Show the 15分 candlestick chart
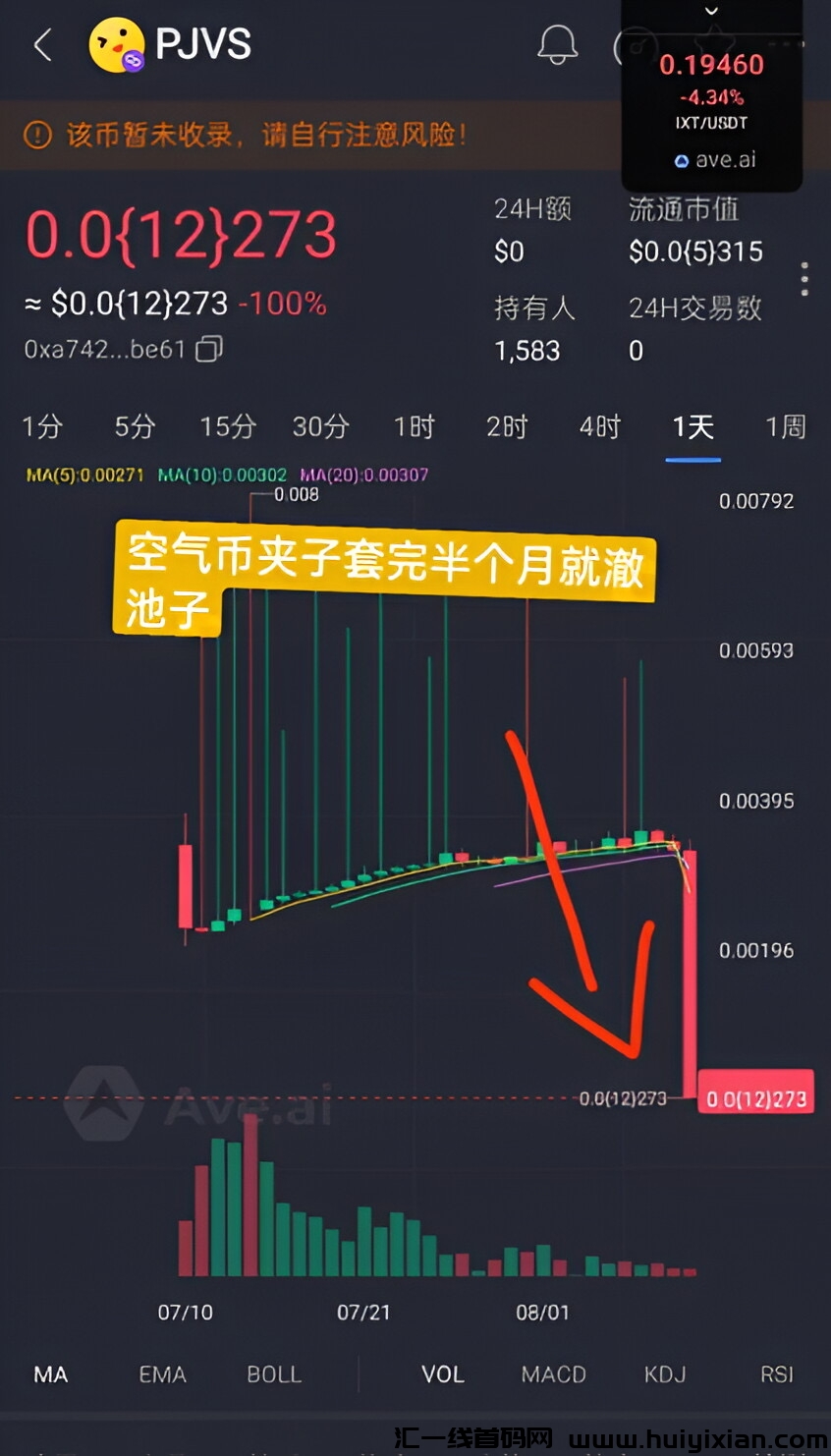Image resolution: width=831 pixels, height=1456 pixels. pos(228,427)
